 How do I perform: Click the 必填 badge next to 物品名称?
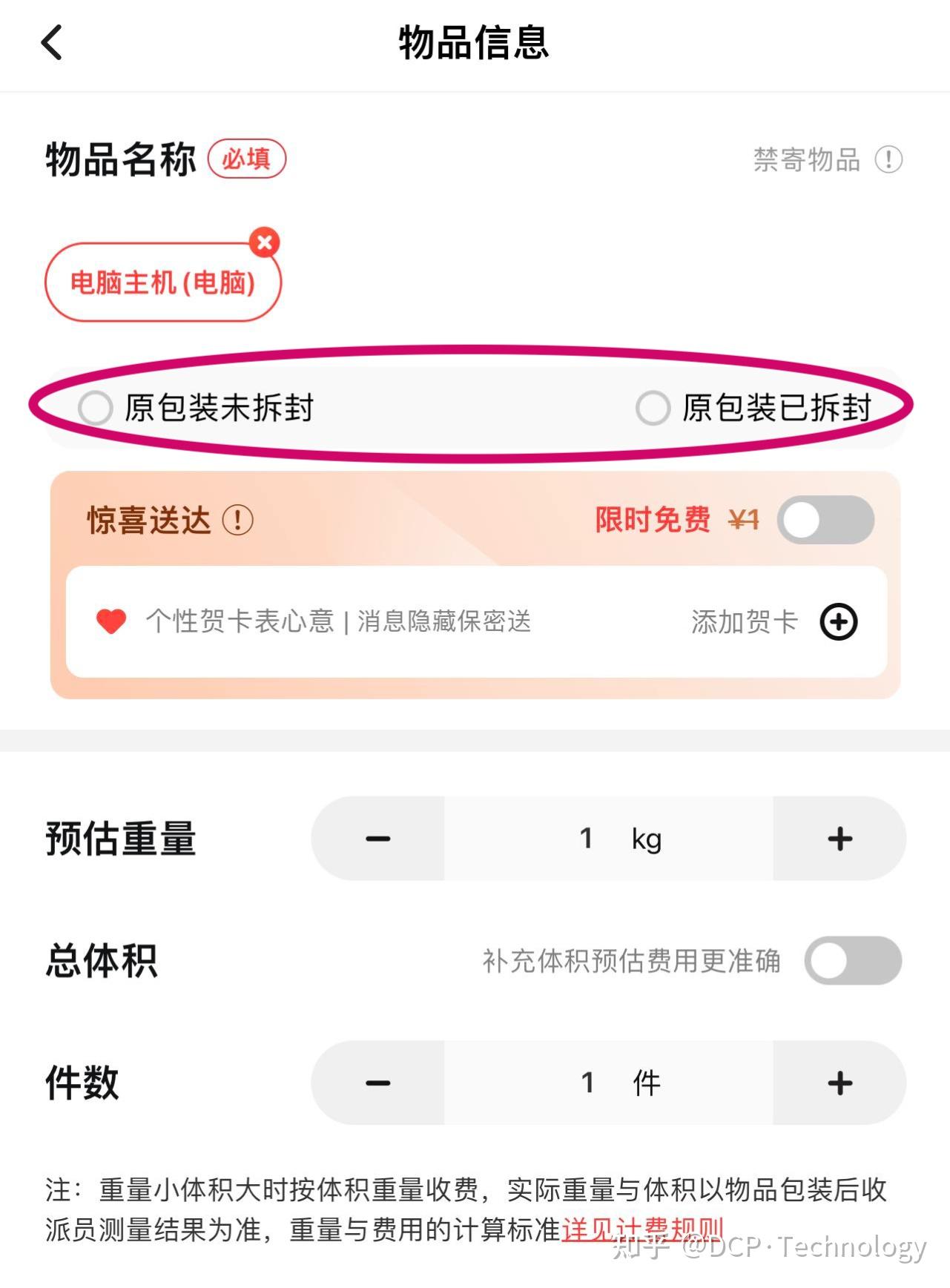(247, 158)
